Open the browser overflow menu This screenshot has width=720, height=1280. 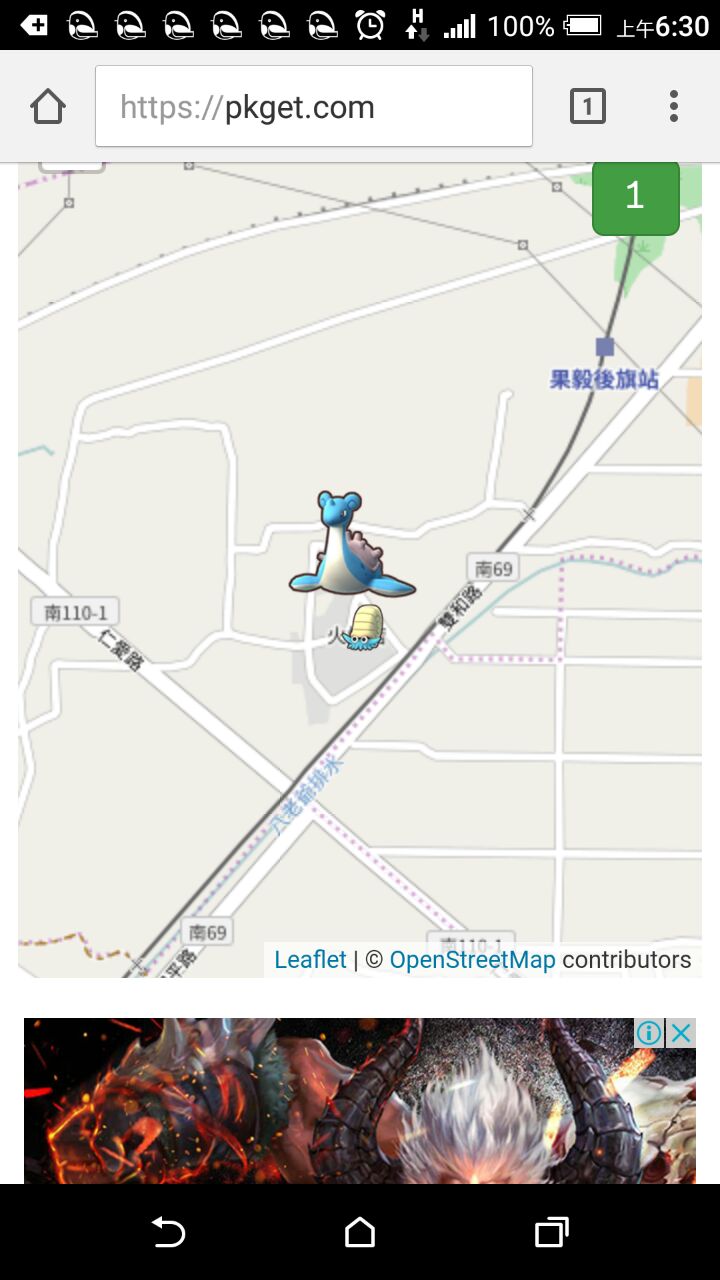(x=674, y=106)
